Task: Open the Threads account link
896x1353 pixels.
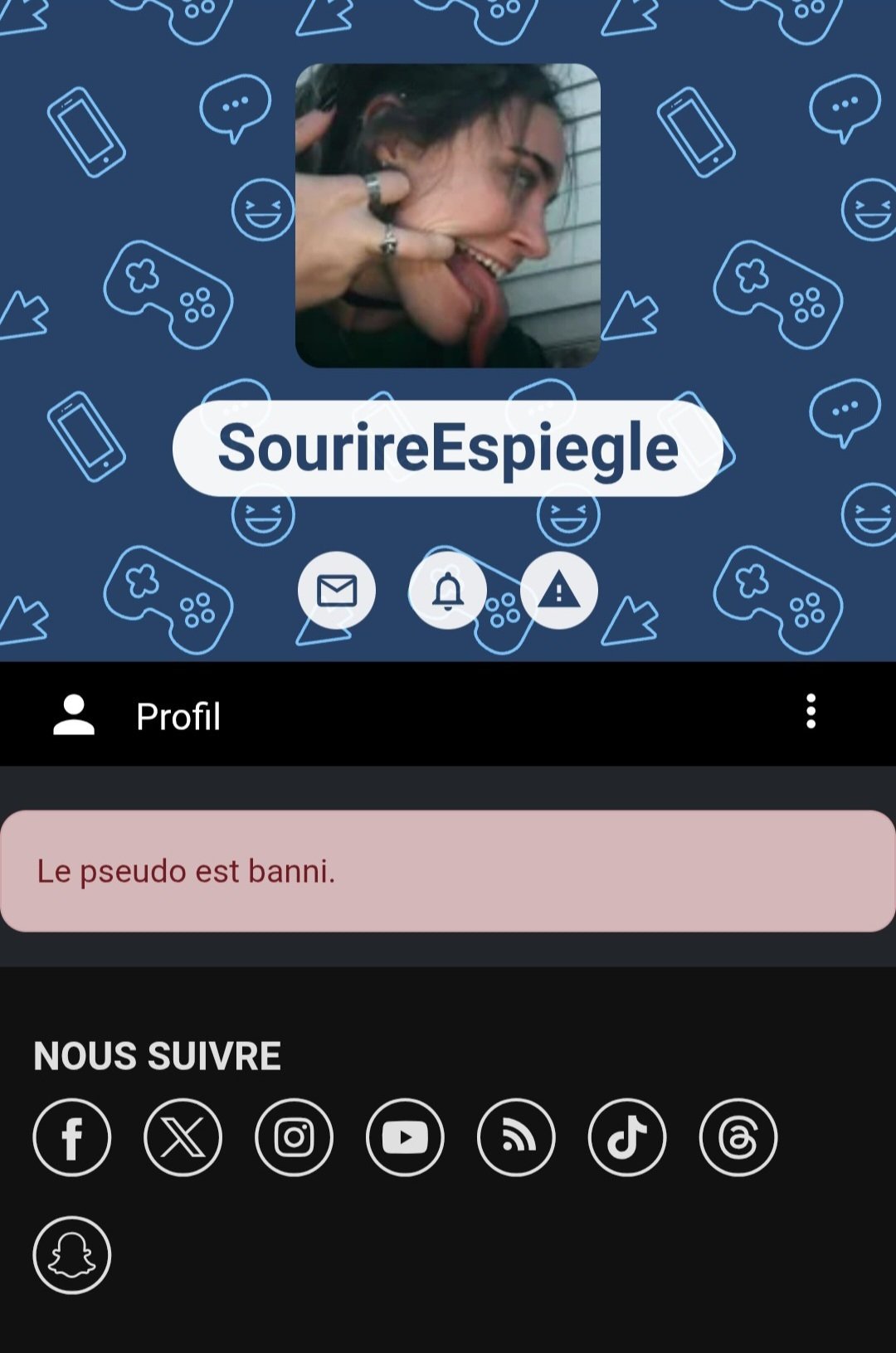Action: (x=738, y=1137)
